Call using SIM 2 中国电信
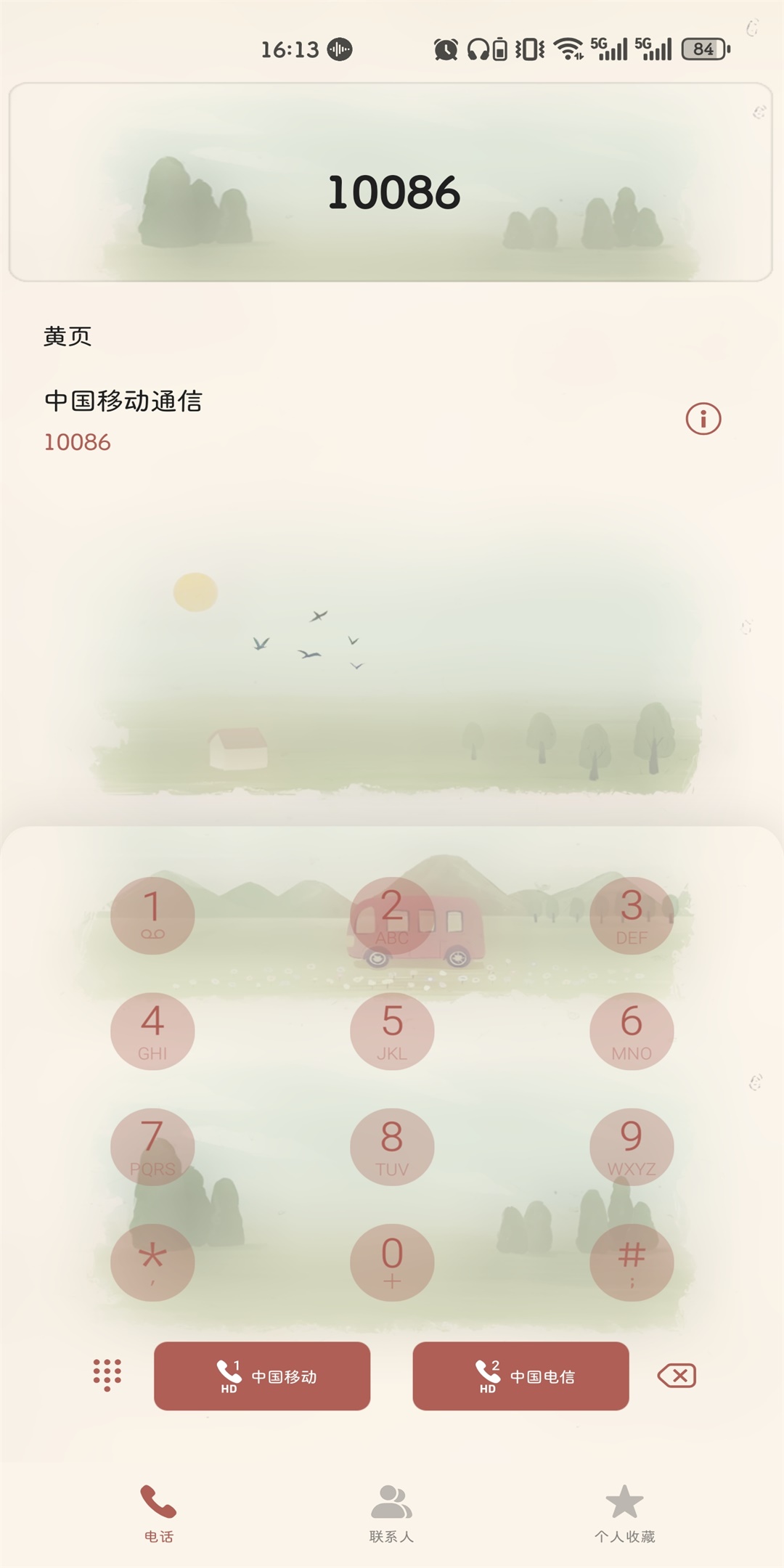 [520, 1376]
